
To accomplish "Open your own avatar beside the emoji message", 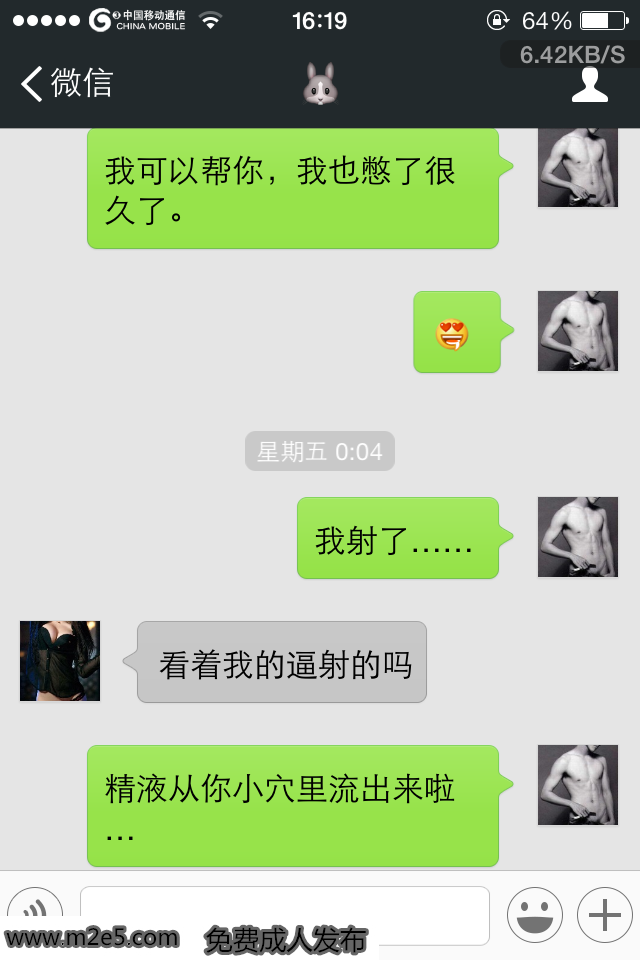I will pyautogui.click(x=577, y=331).
